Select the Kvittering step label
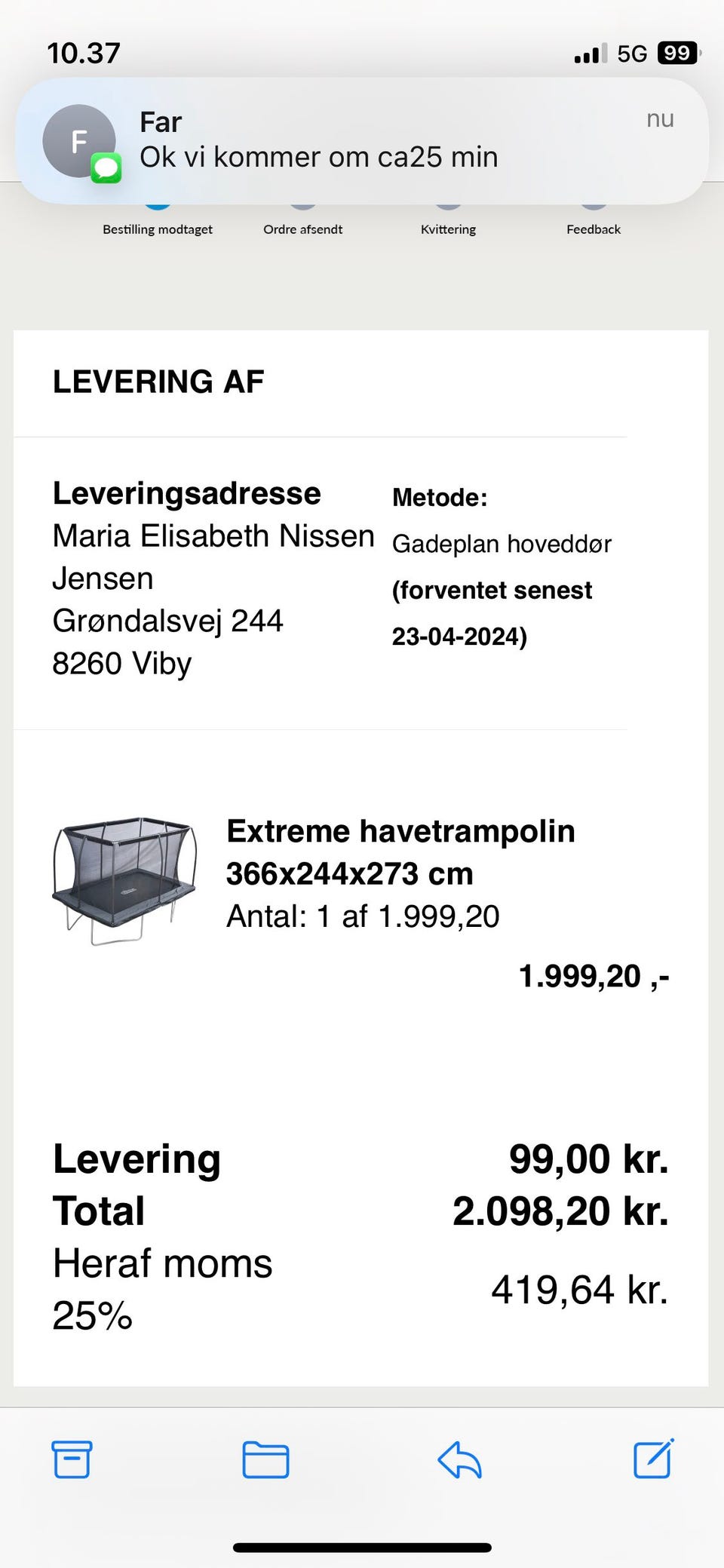 pos(448,229)
